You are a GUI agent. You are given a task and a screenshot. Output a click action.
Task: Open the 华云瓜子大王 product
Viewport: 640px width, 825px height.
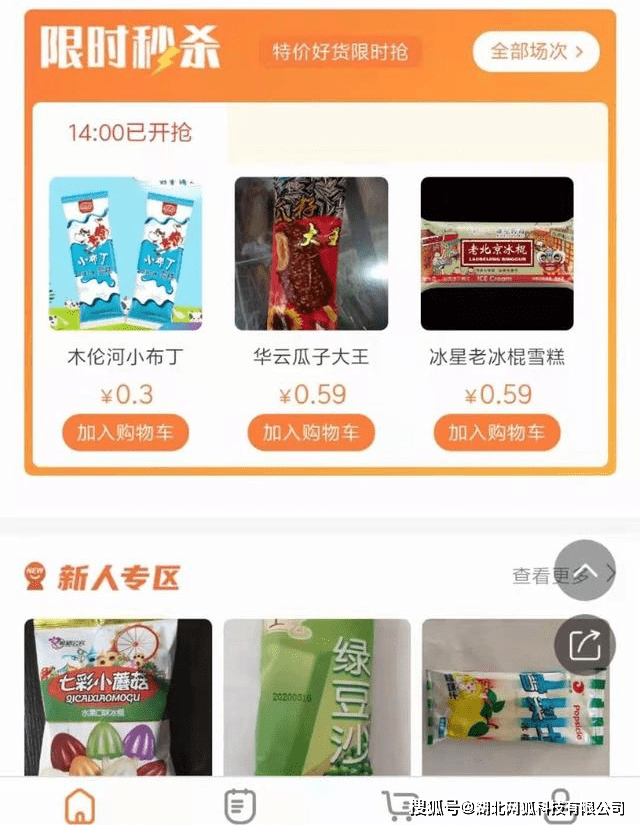coord(311,254)
